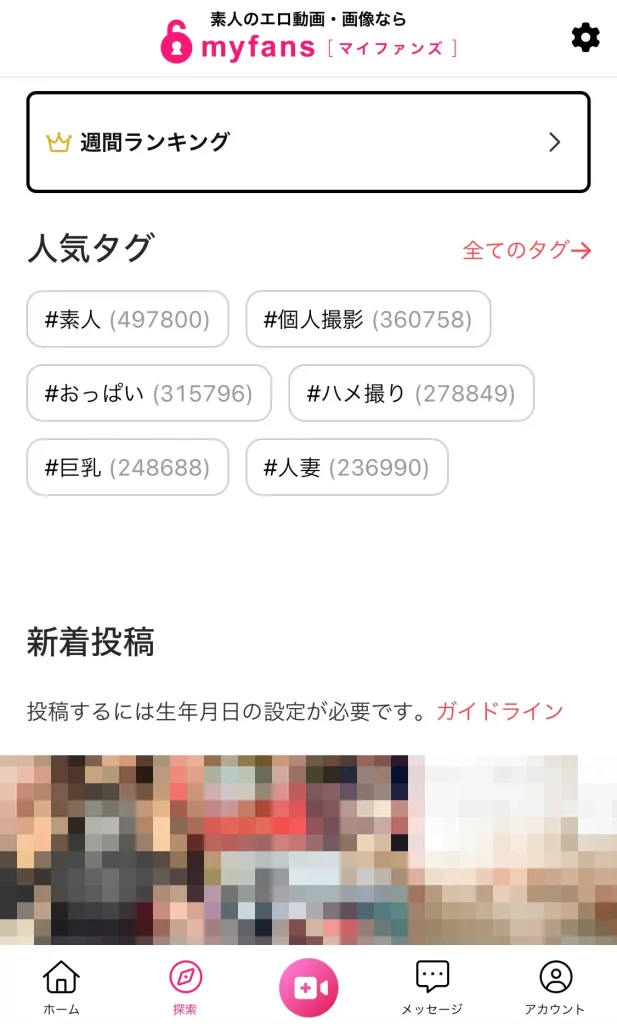
Task: Select the #素人 tag chip
Action: [128, 320]
